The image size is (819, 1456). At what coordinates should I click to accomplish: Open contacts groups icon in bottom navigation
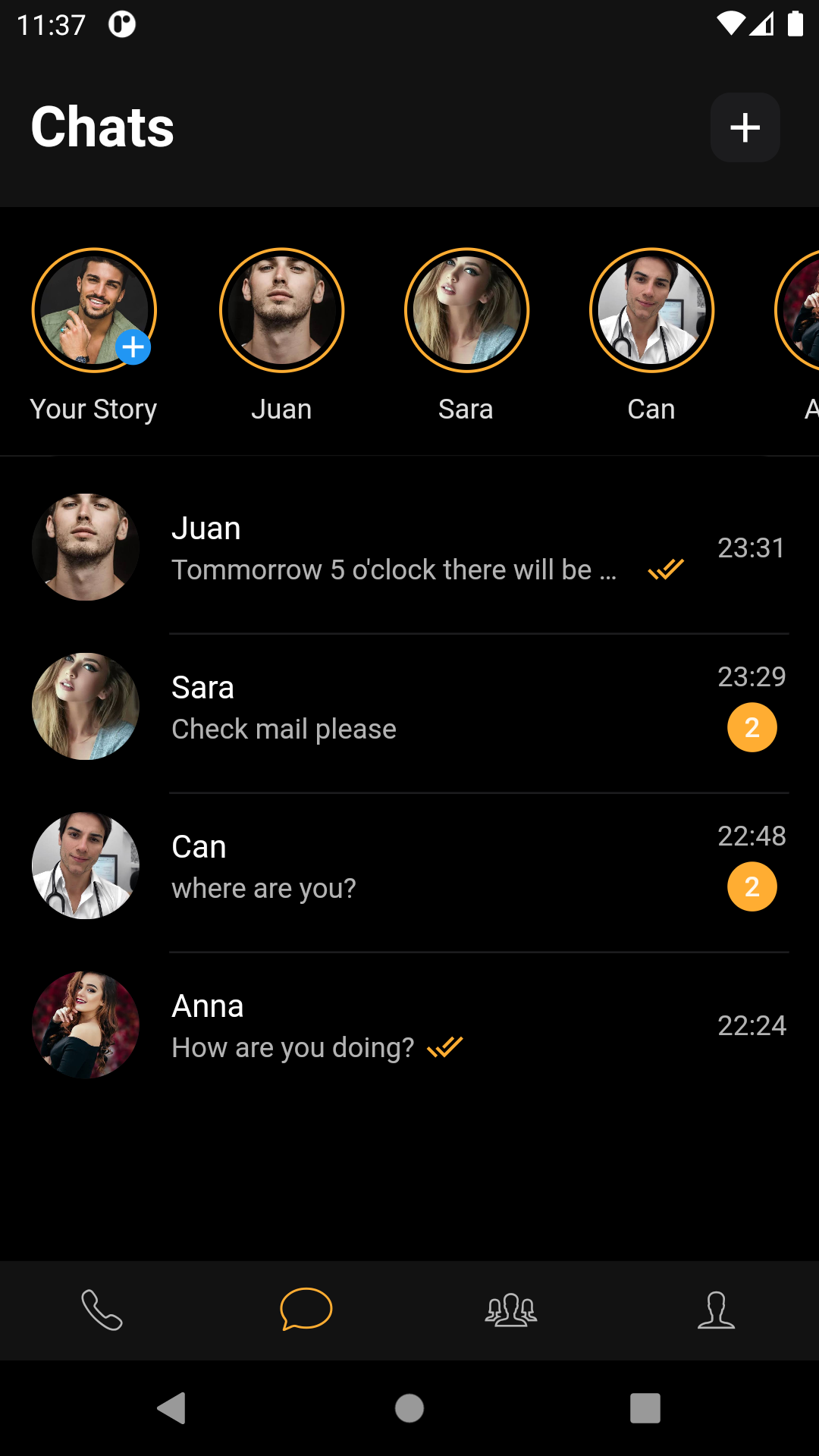click(x=511, y=1310)
